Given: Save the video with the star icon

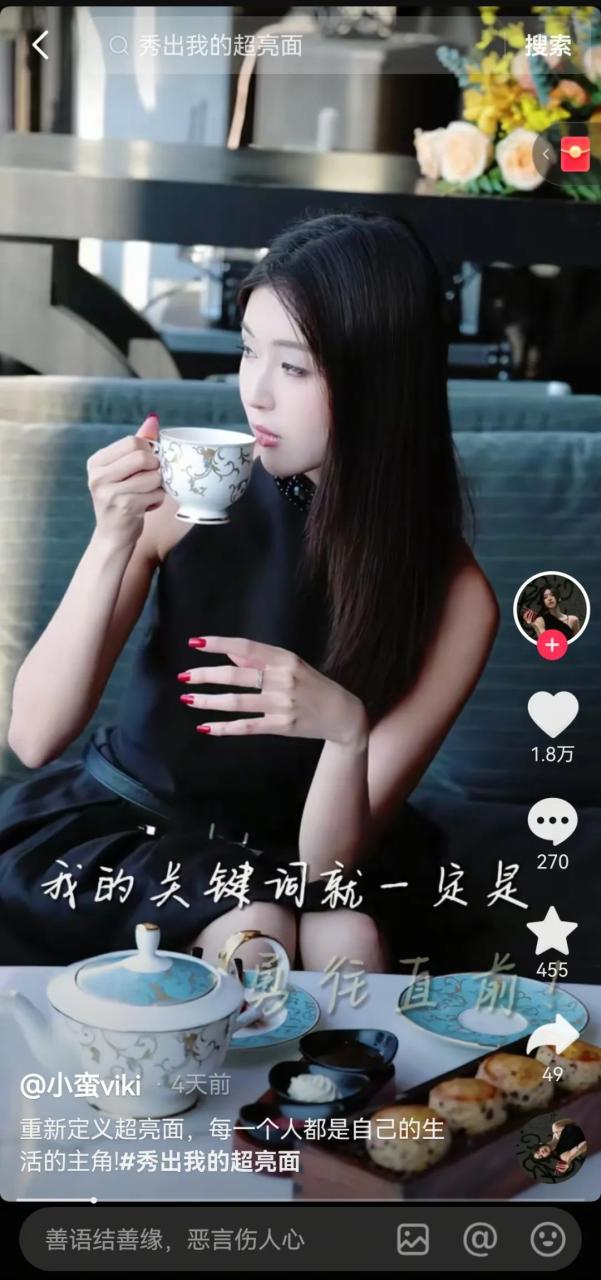Looking at the screenshot, I should click(x=552, y=932).
